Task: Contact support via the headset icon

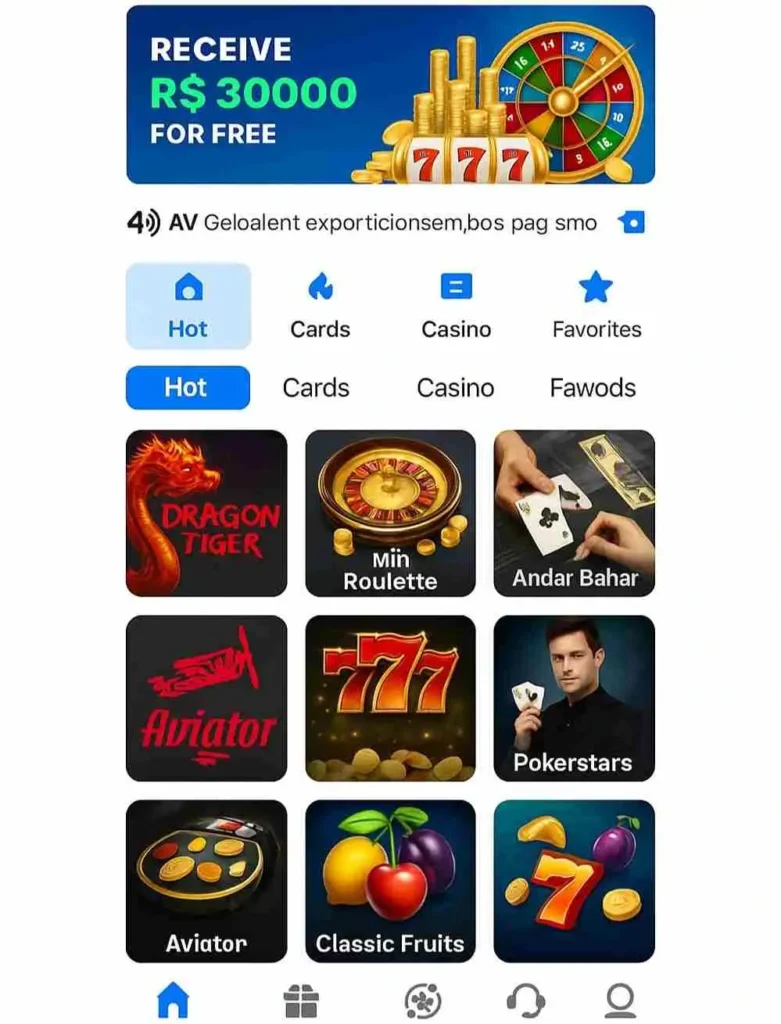Action: [x=526, y=999]
